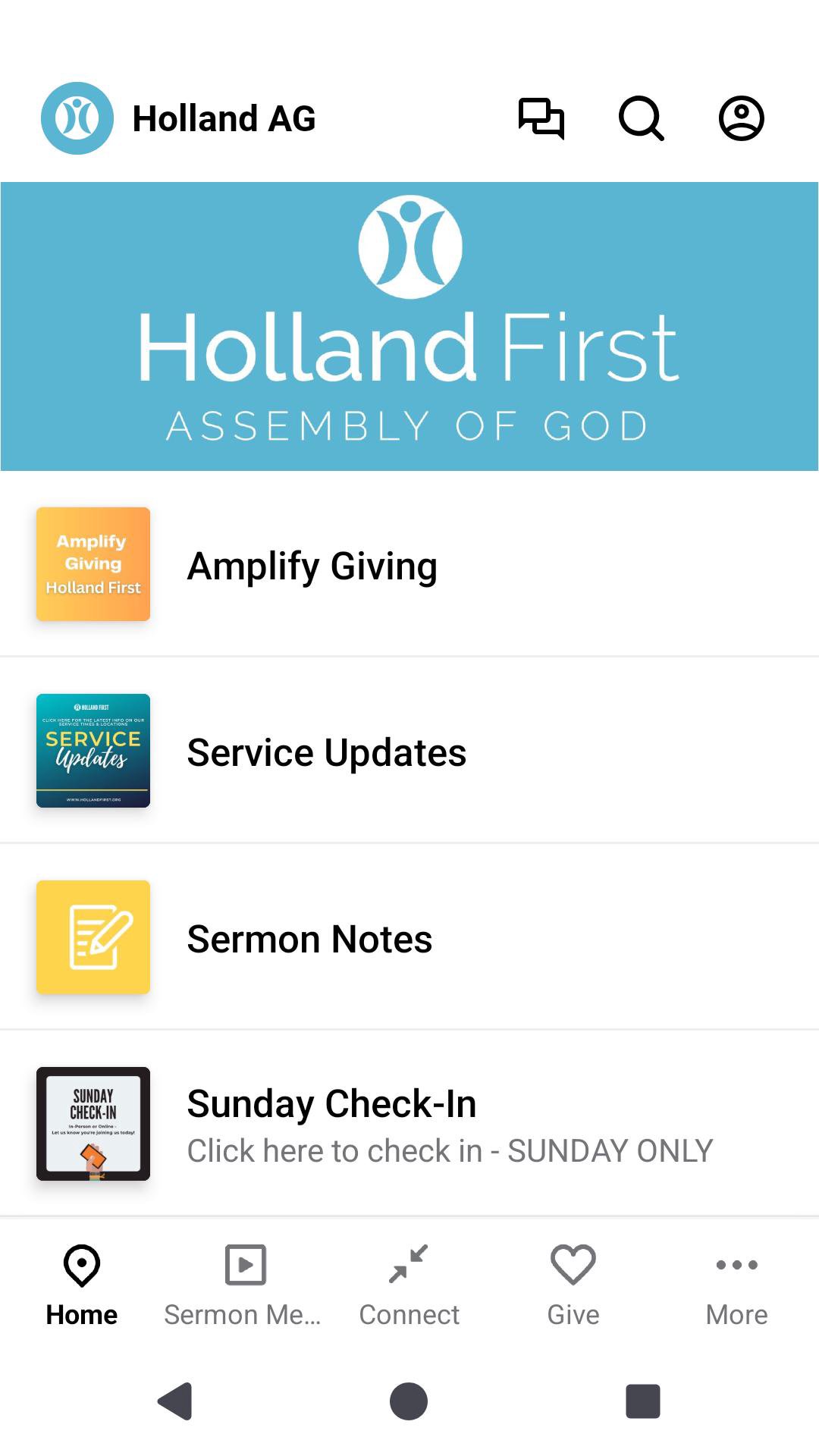View Service Updates
The image size is (819, 1456).
409,751
